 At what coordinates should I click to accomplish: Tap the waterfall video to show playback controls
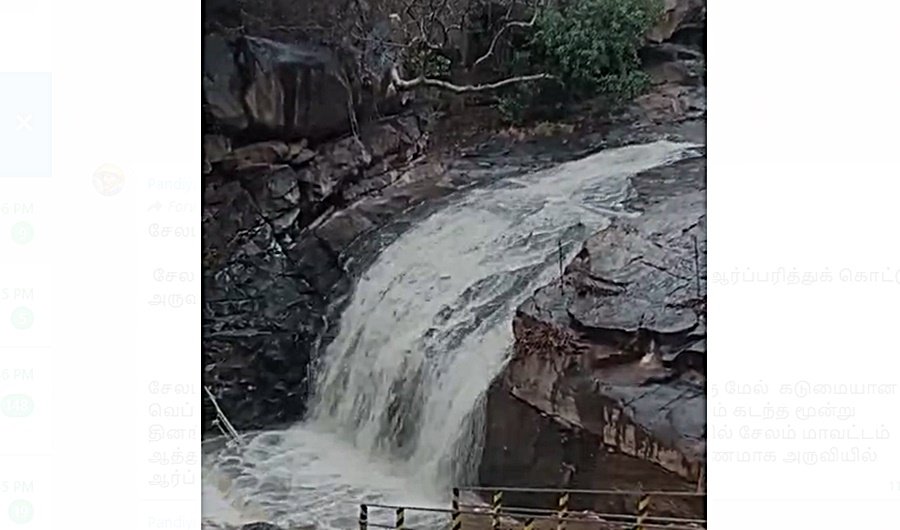click(x=453, y=265)
